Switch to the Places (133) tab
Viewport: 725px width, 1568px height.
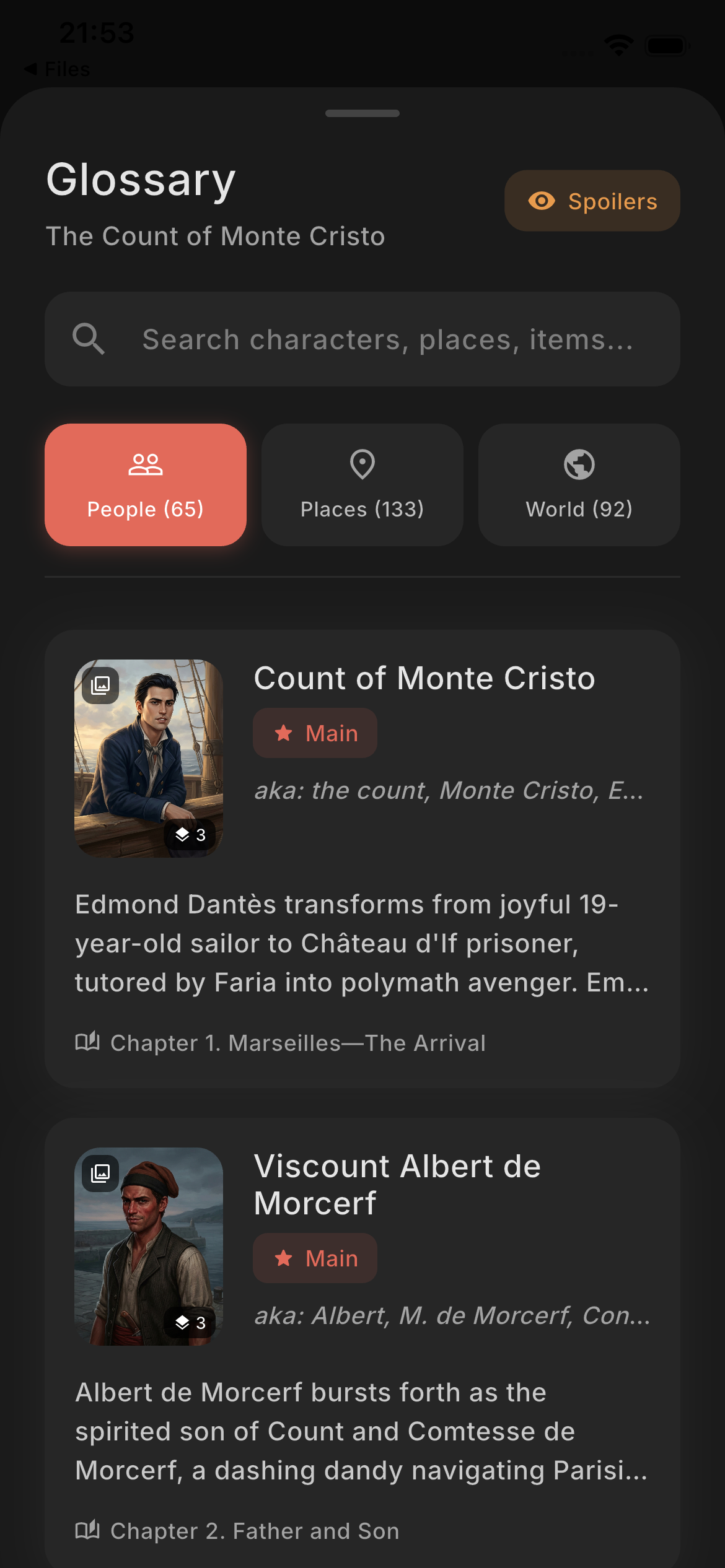(362, 485)
